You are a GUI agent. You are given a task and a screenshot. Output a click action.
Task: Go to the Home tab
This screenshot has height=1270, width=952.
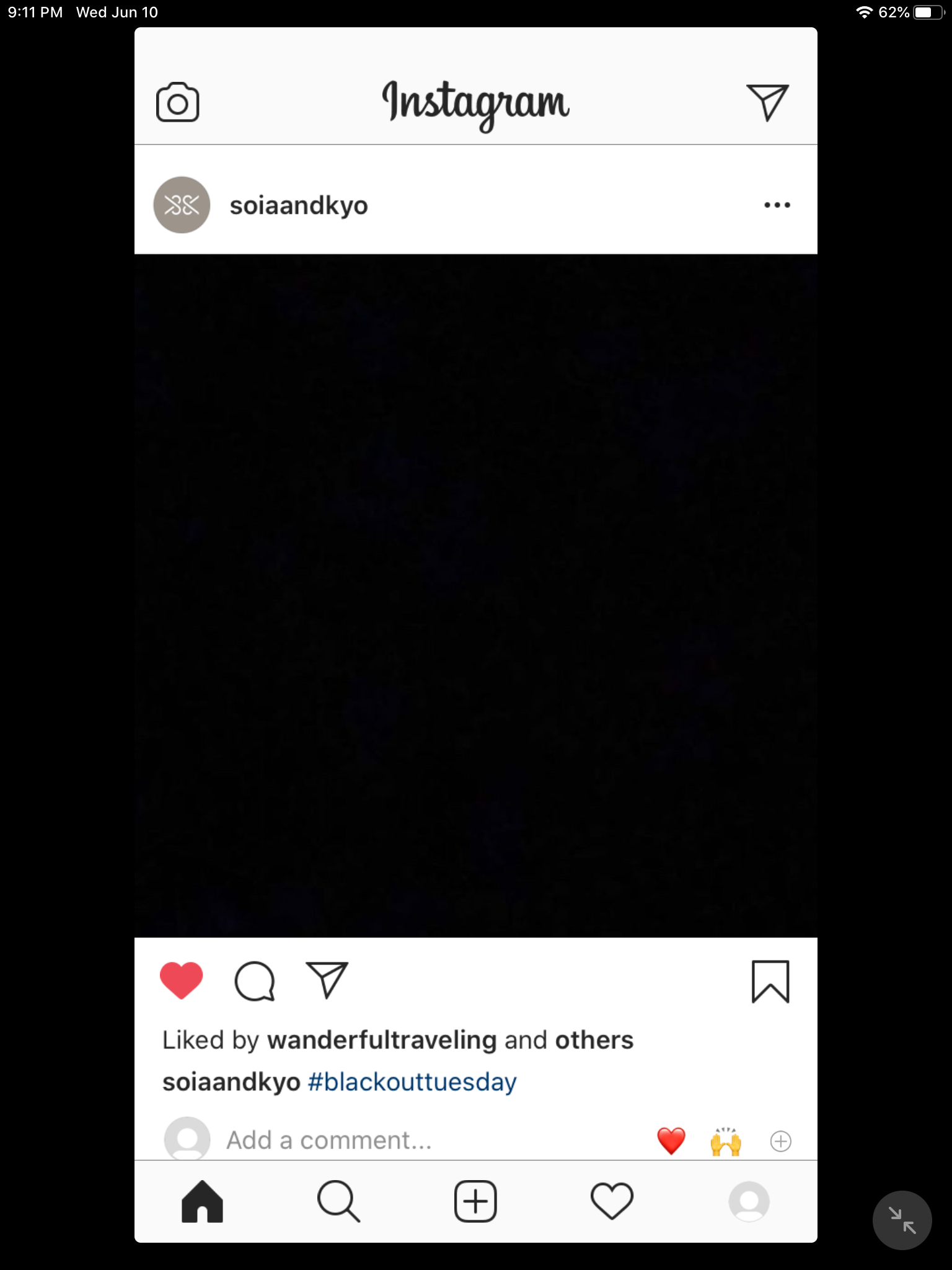pyautogui.click(x=202, y=1201)
